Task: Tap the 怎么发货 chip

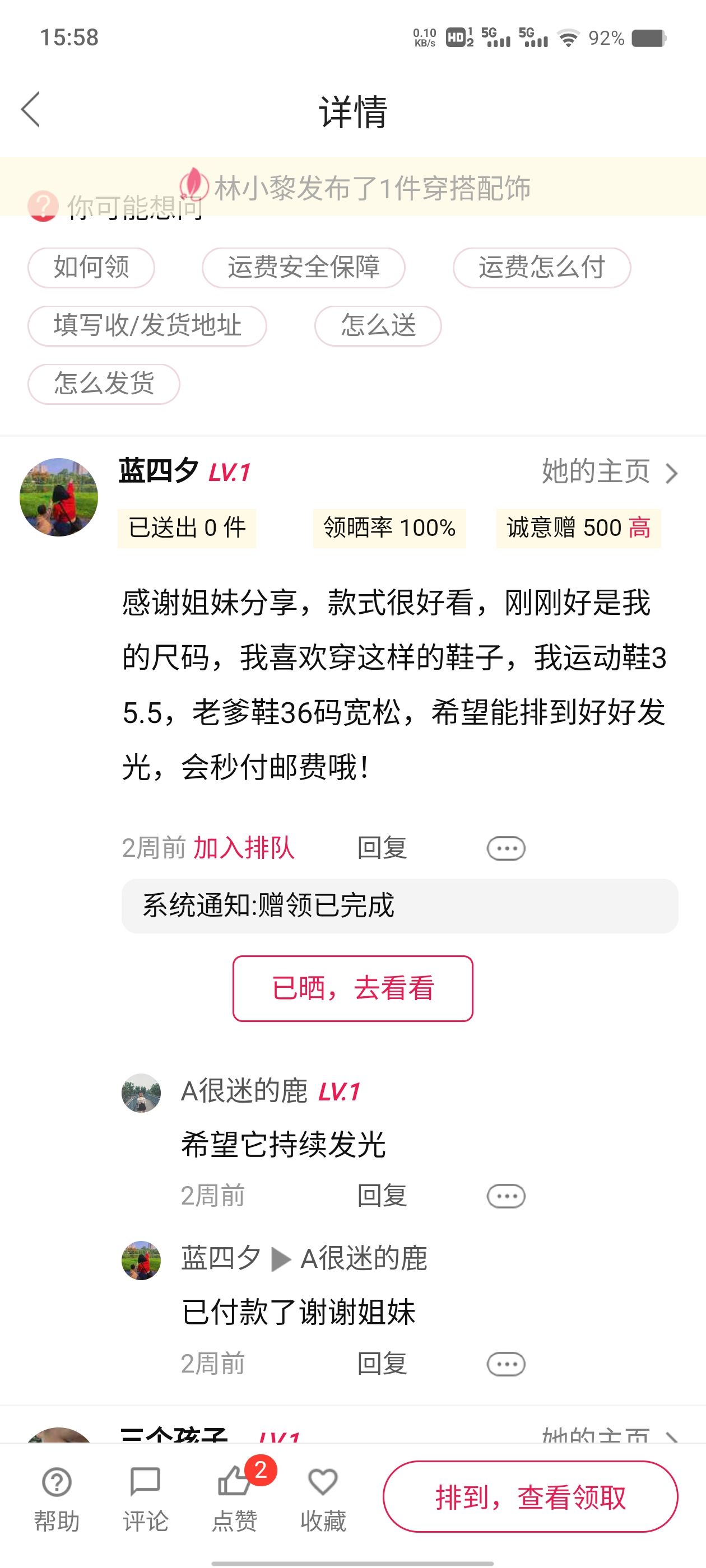Action: [x=104, y=384]
